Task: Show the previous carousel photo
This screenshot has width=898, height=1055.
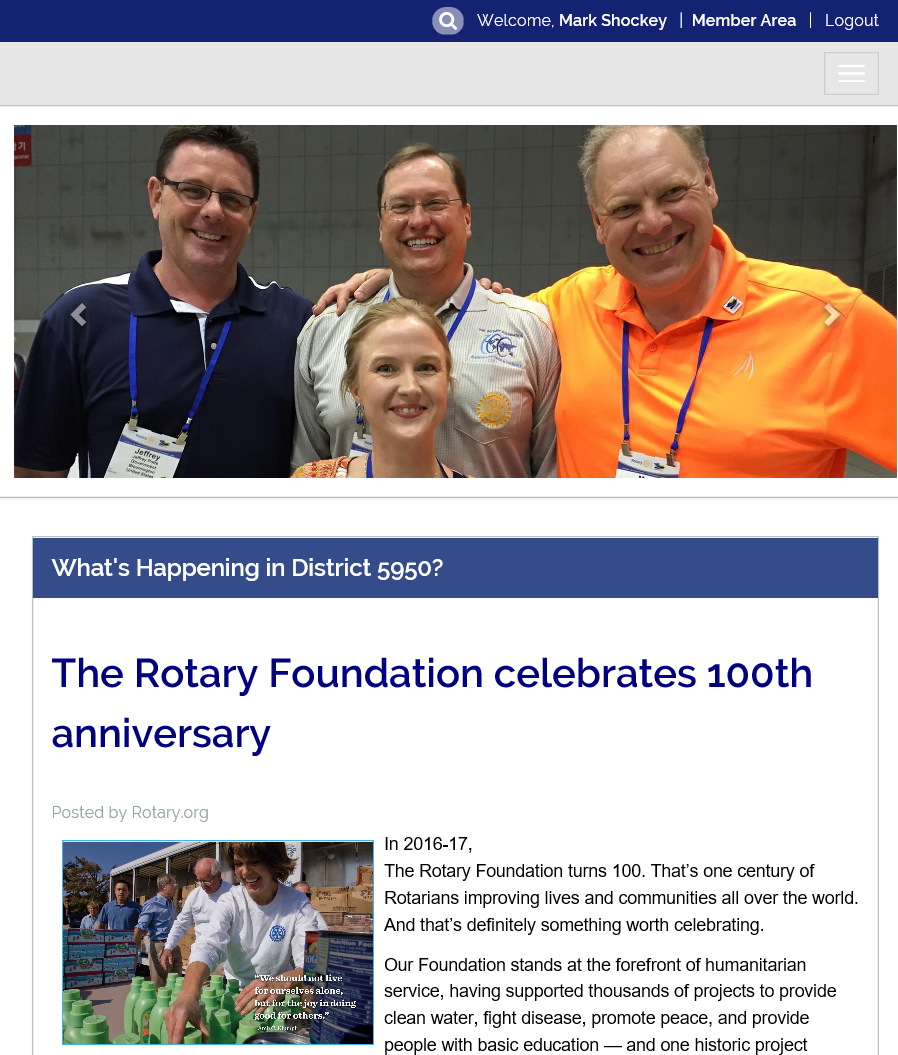Action: point(79,314)
